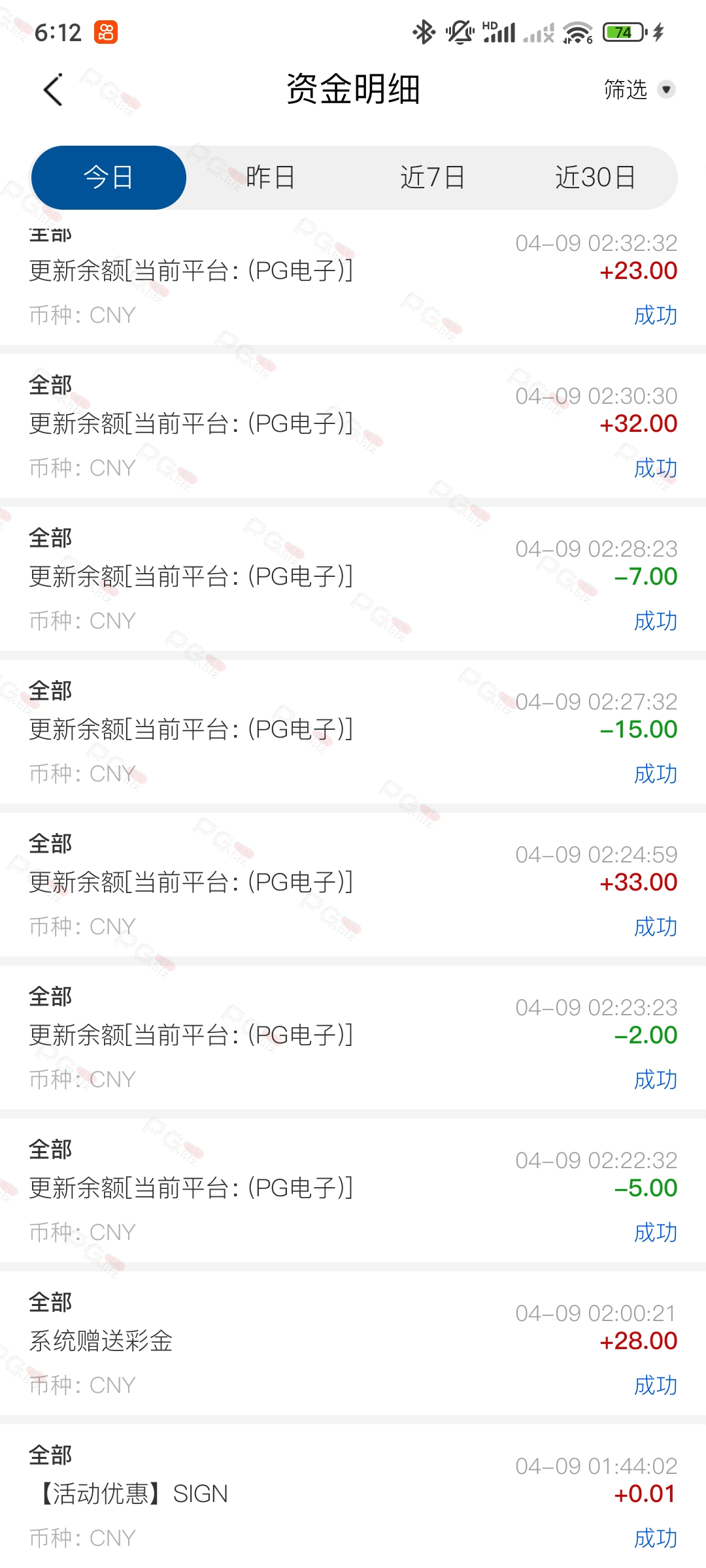This screenshot has height=1568, width=706.
Task: Open the +32.00 transaction at 02:30:30
Action: 353,426
